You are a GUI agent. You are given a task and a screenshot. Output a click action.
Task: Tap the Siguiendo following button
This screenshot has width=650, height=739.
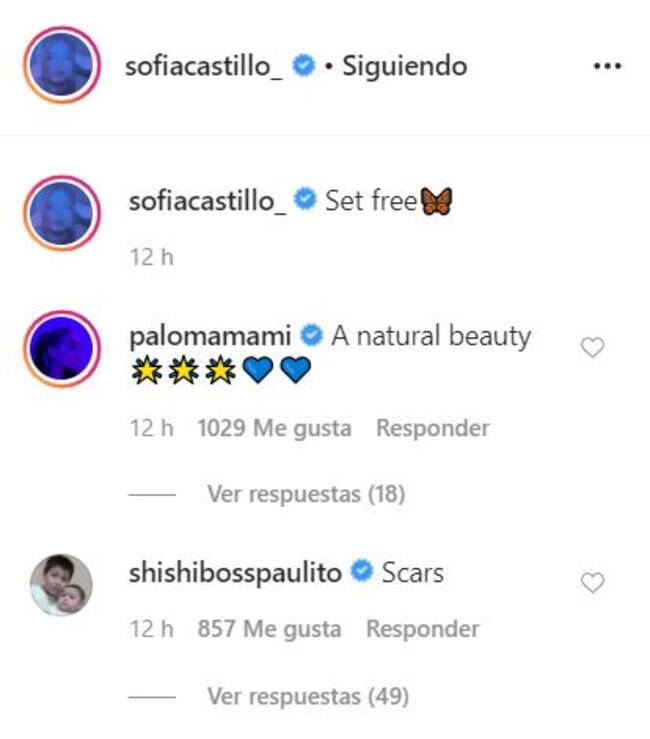tap(404, 67)
